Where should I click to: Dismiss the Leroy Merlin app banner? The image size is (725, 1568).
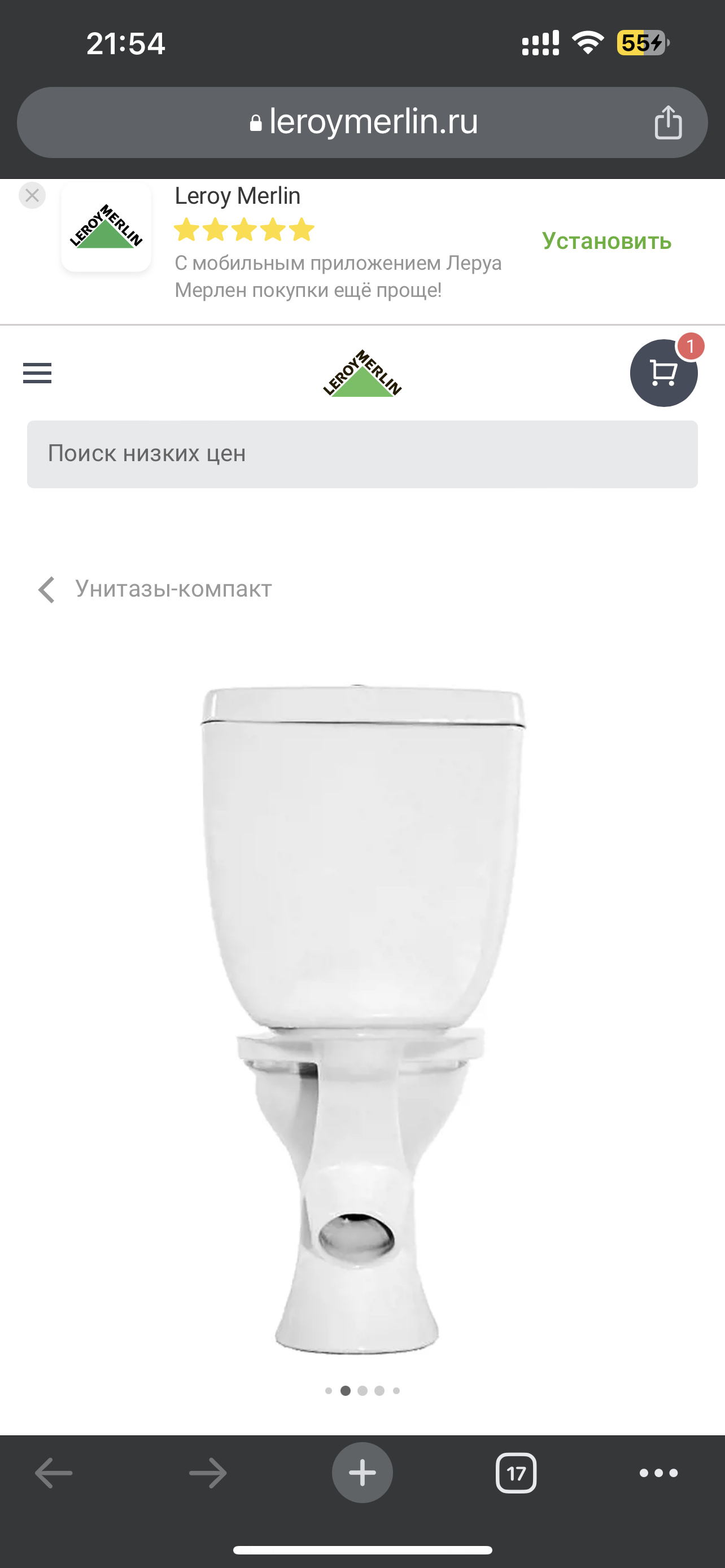point(32,195)
